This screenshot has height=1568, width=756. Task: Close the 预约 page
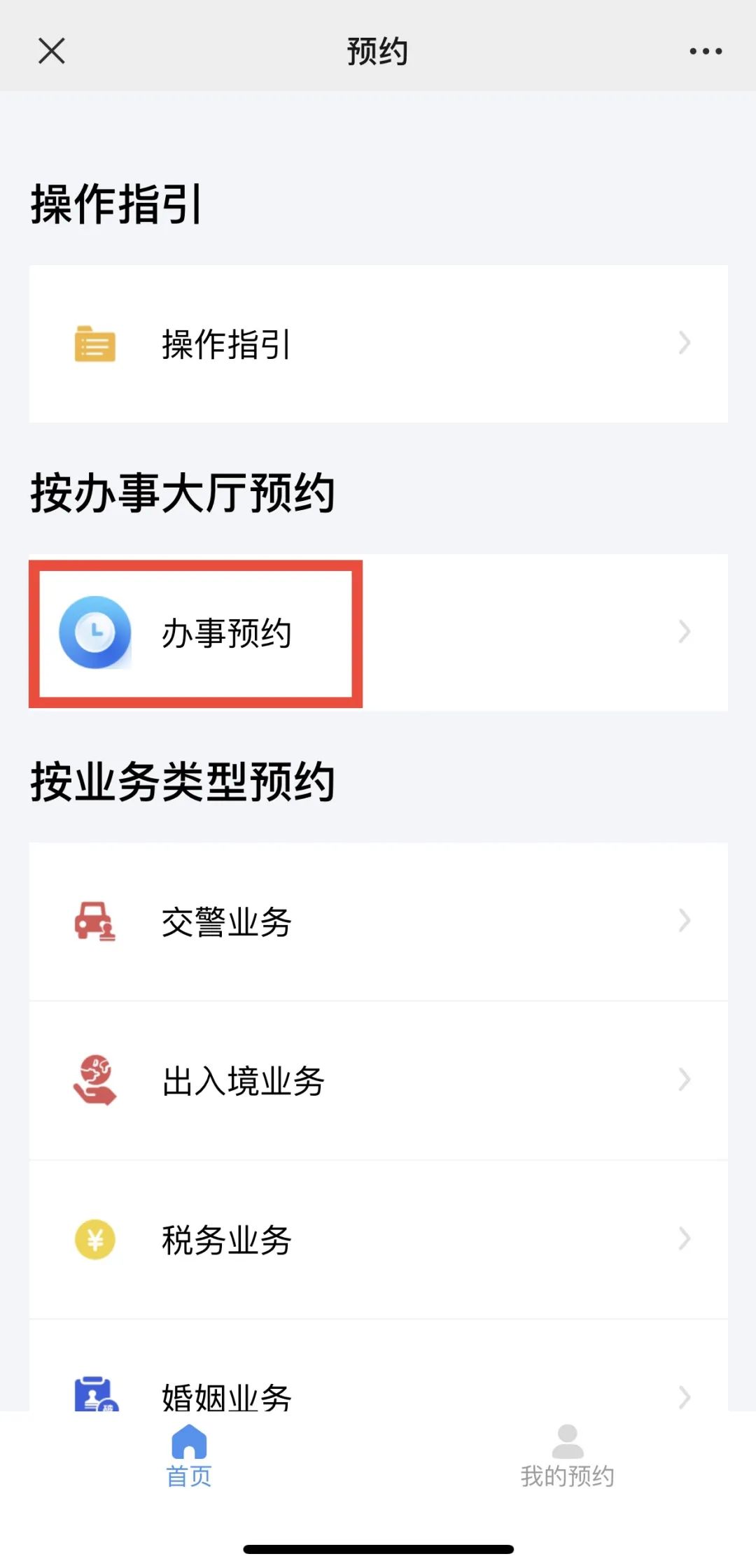(x=51, y=51)
